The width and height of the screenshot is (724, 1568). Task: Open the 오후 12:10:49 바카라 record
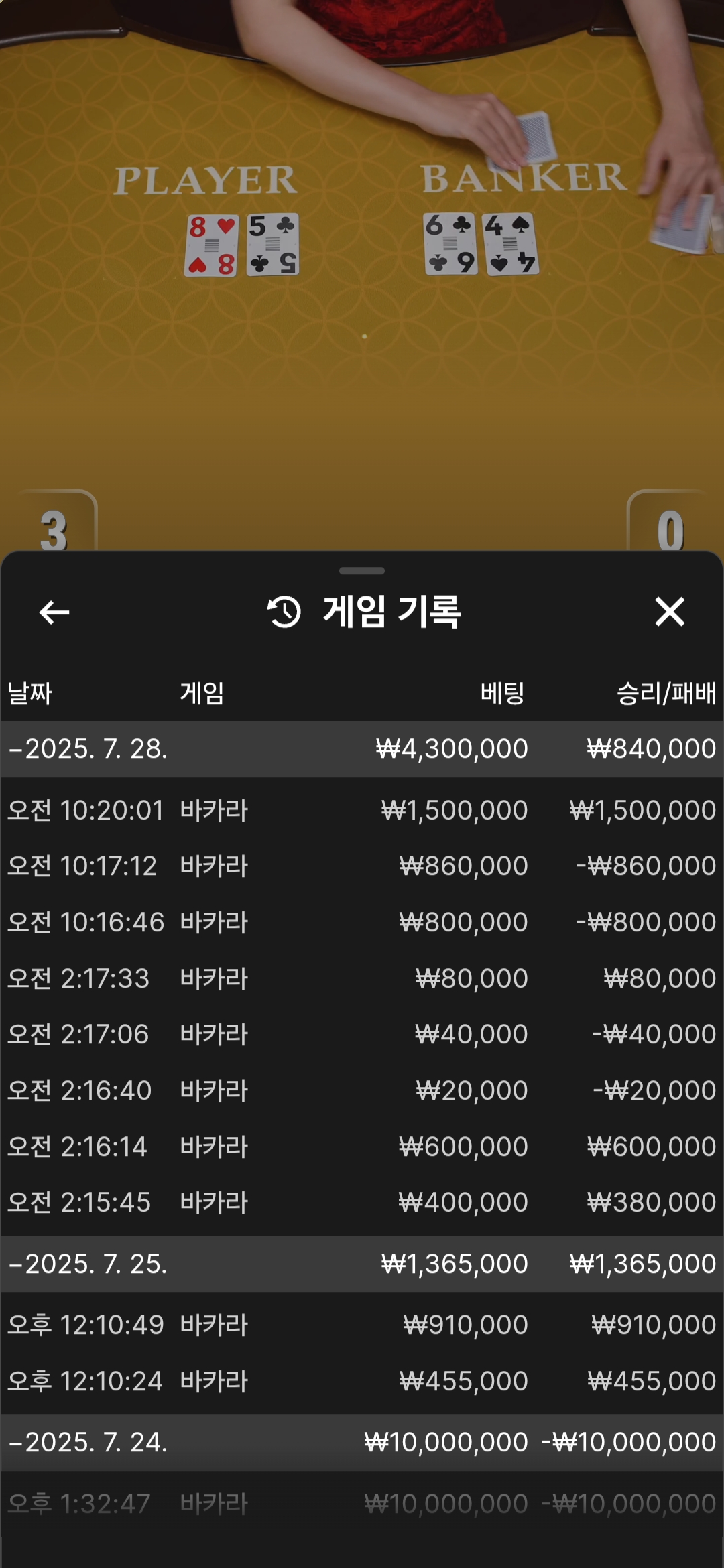coord(362,1325)
